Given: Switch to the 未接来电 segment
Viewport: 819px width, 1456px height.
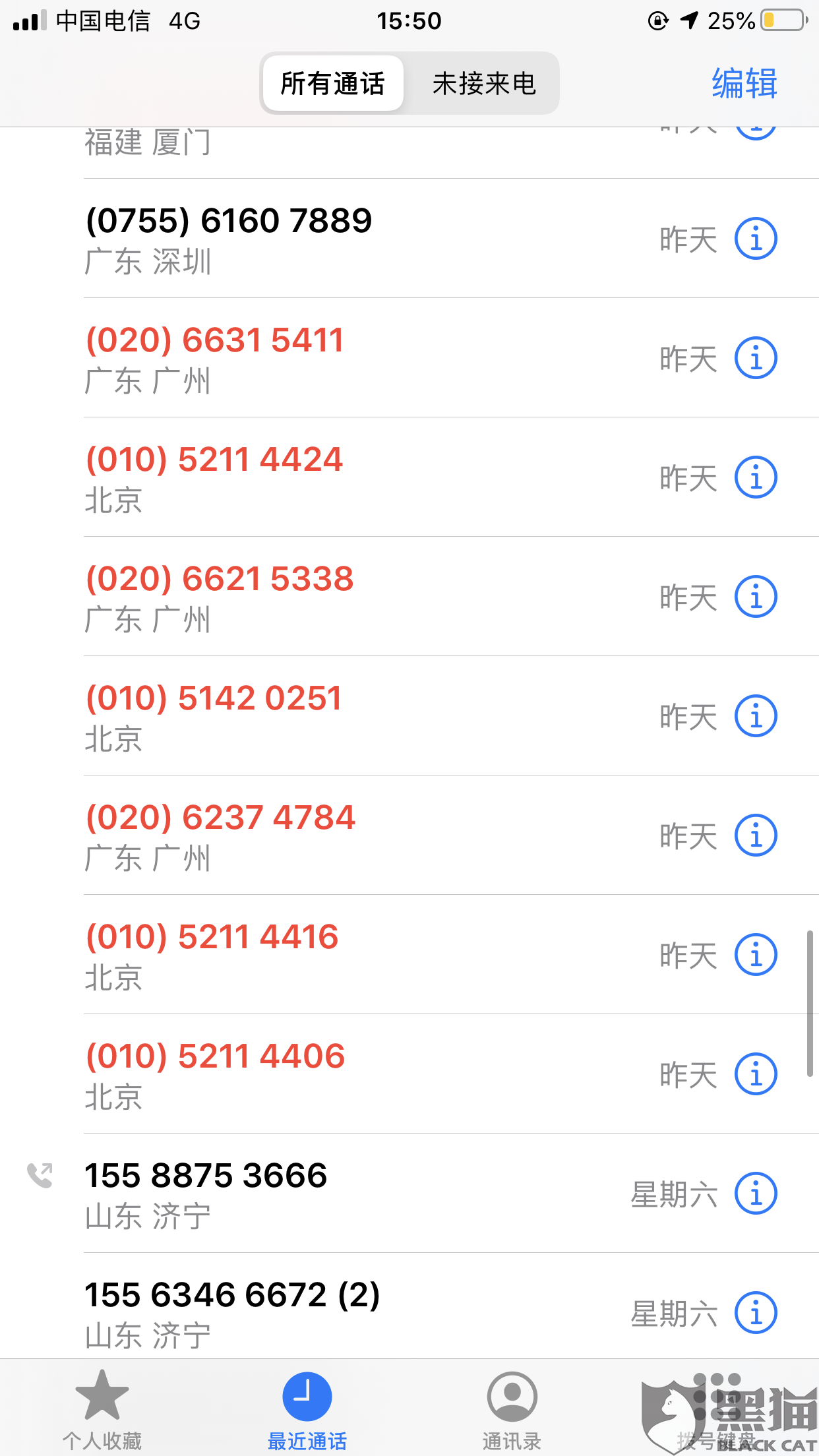Looking at the screenshot, I should pyautogui.click(x=484, y=84).
